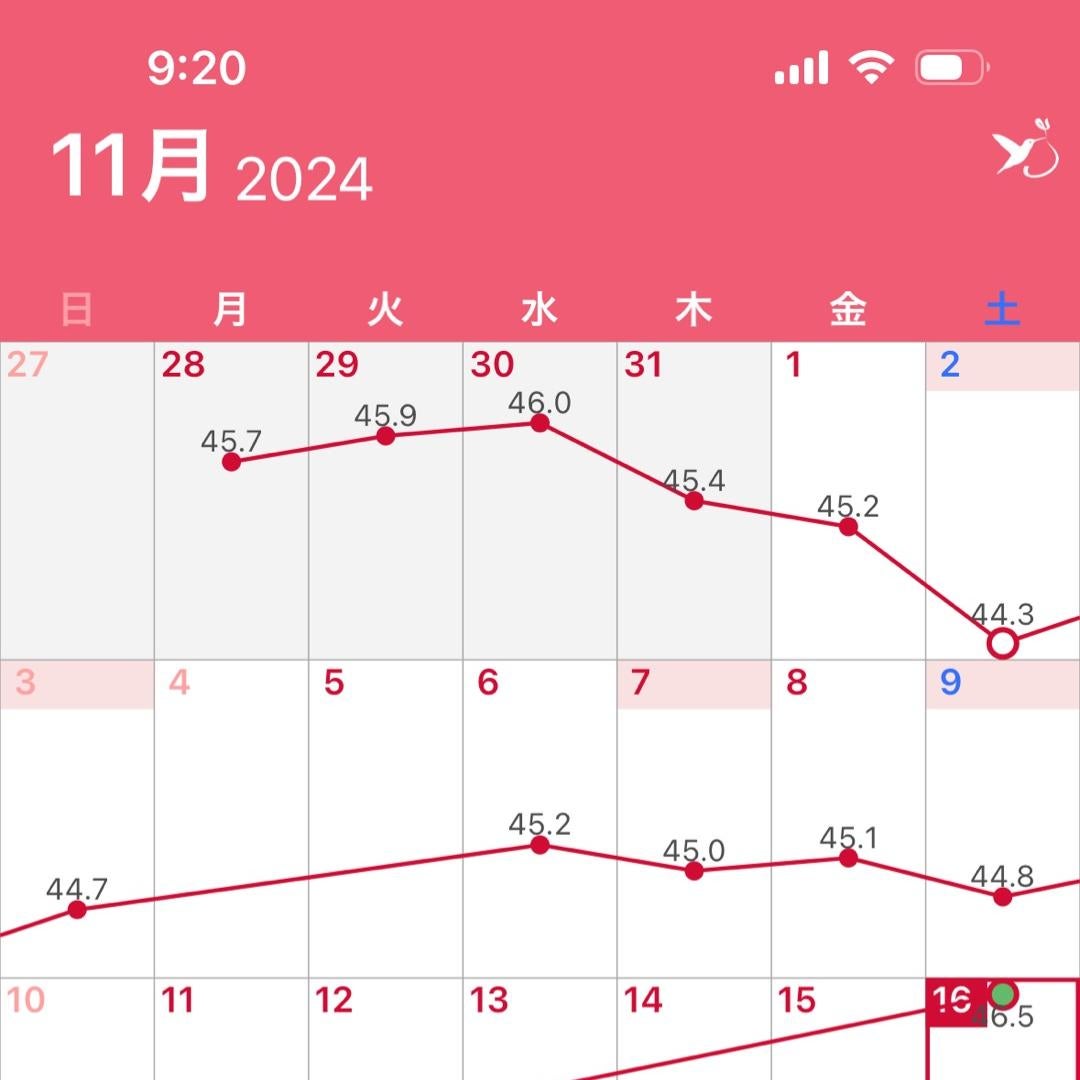Open November 11 day cell
The height and width of the screenshot is (1080, 1080).
[231, 1030]
